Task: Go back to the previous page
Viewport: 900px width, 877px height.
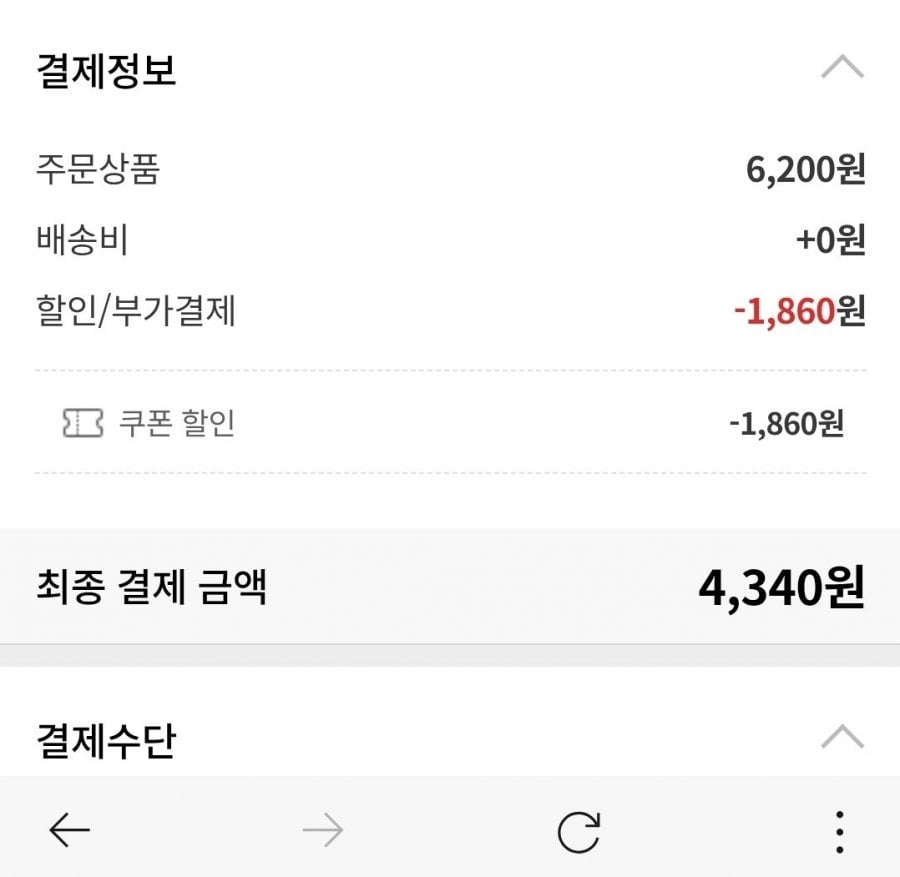Action: tap(69, 830)
